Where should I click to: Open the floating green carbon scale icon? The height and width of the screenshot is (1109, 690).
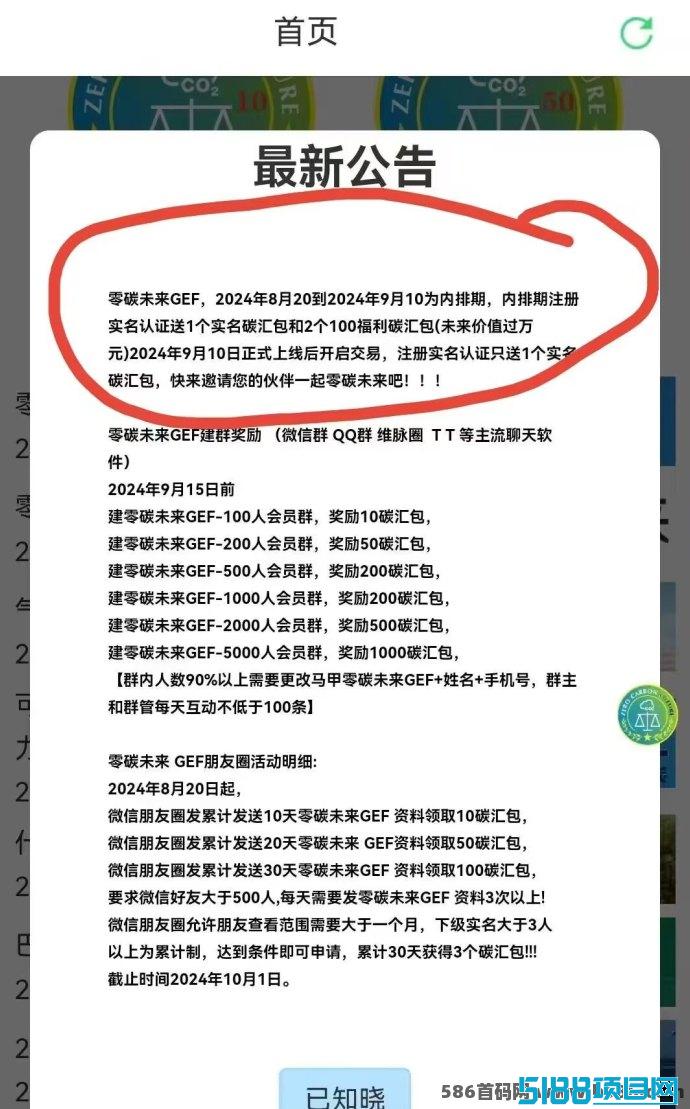647,714
